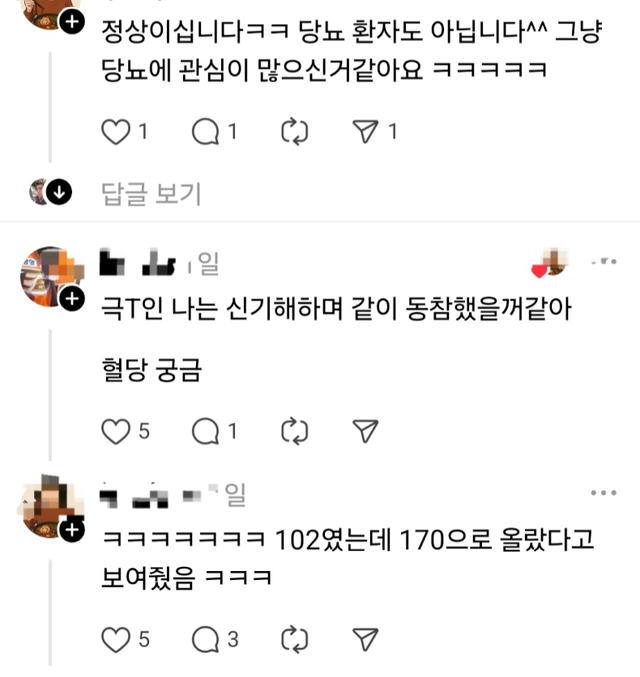Open replies on the 혈당 궁금 comment
The width and height of the screenshot is (640, 677).
coord(204,431)
